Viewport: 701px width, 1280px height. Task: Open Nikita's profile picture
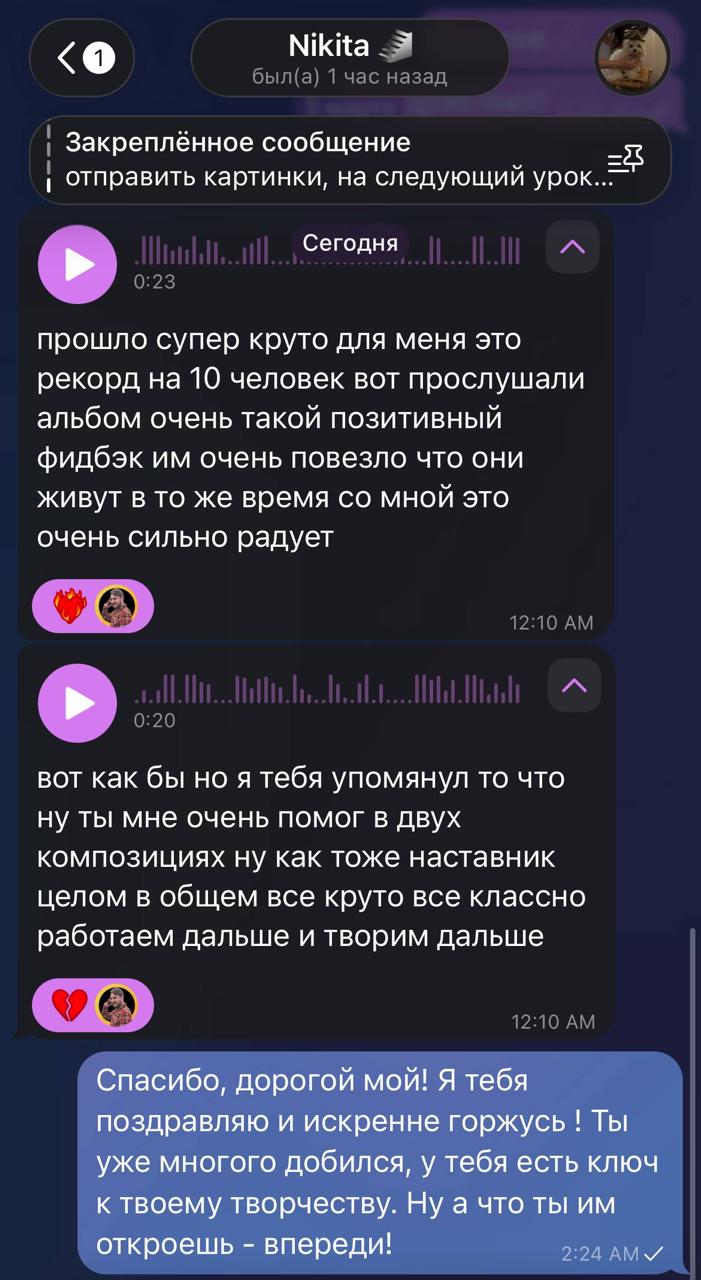point(632,58)
